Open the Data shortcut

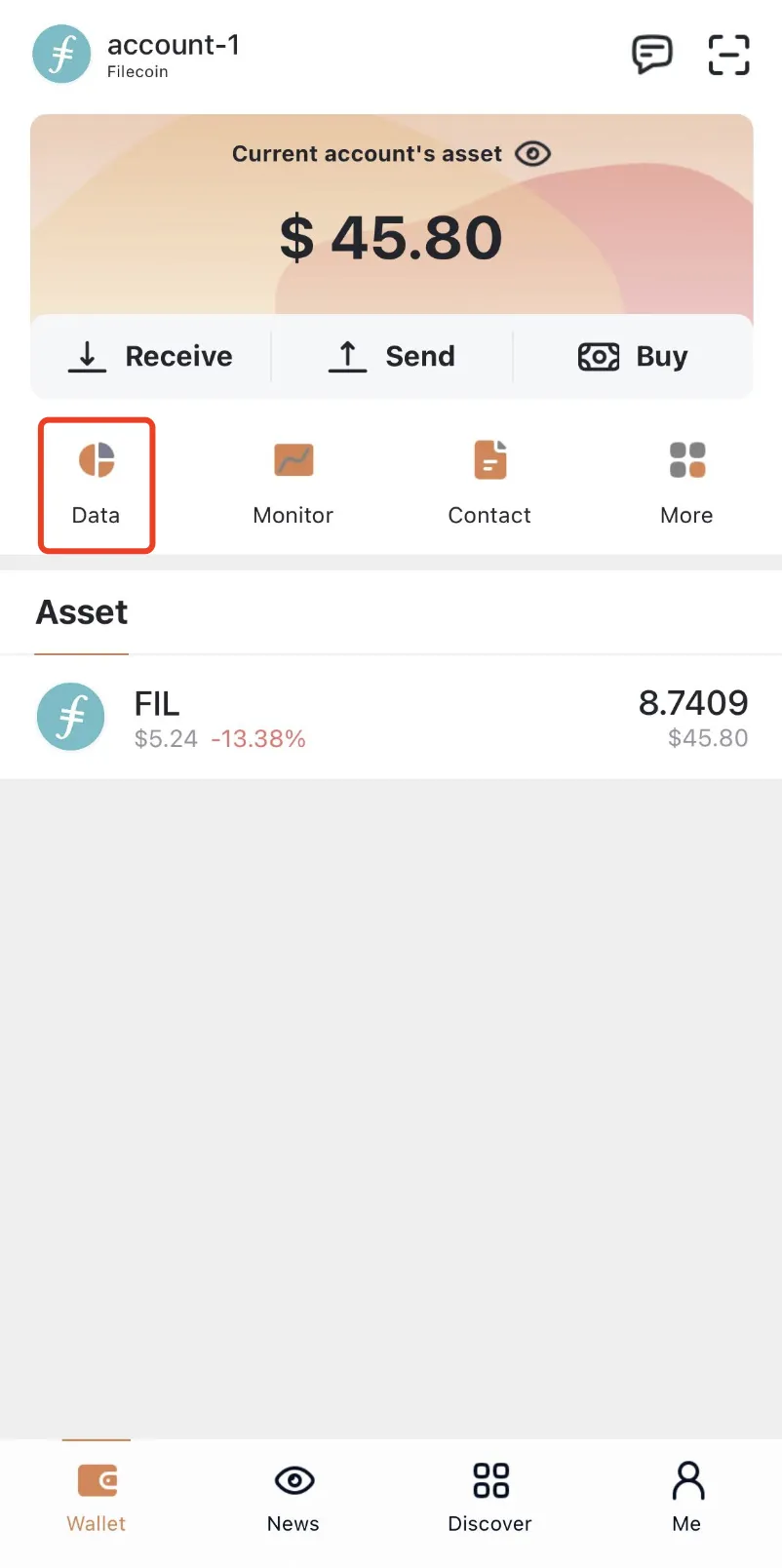[x=97, y=485]
